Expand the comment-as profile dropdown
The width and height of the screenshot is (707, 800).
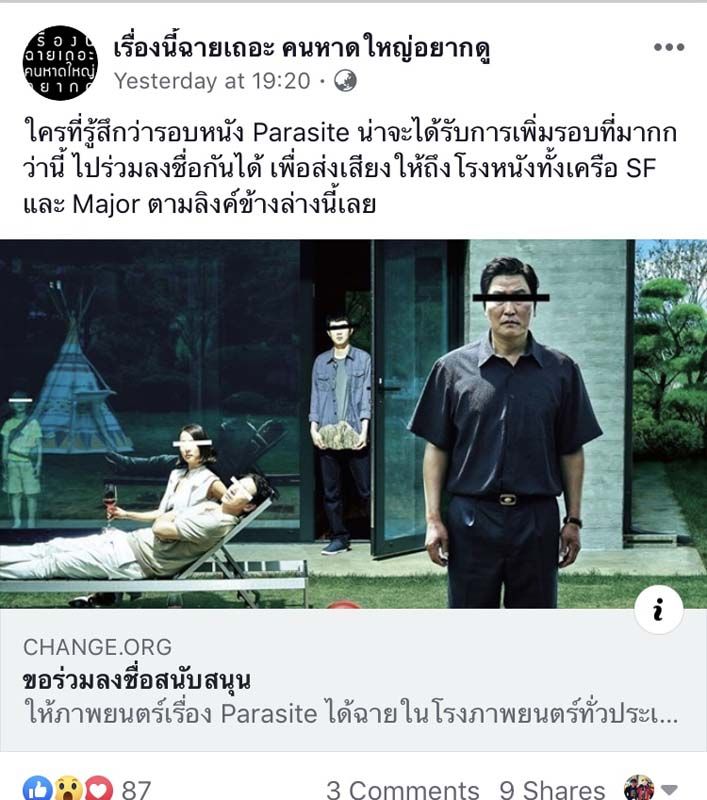[670, 788]
